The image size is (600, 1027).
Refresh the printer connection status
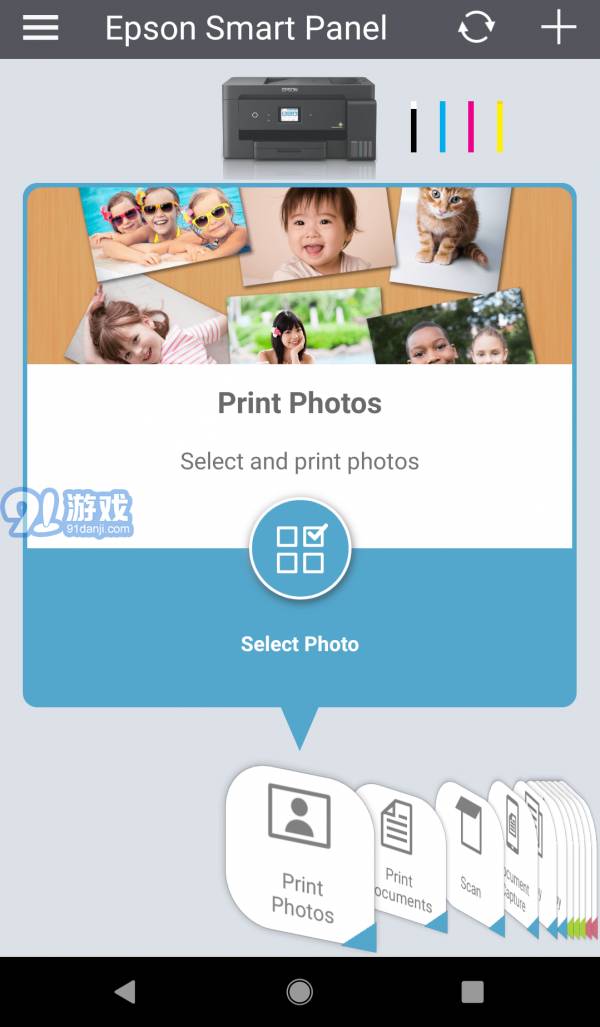pos(476,28)
